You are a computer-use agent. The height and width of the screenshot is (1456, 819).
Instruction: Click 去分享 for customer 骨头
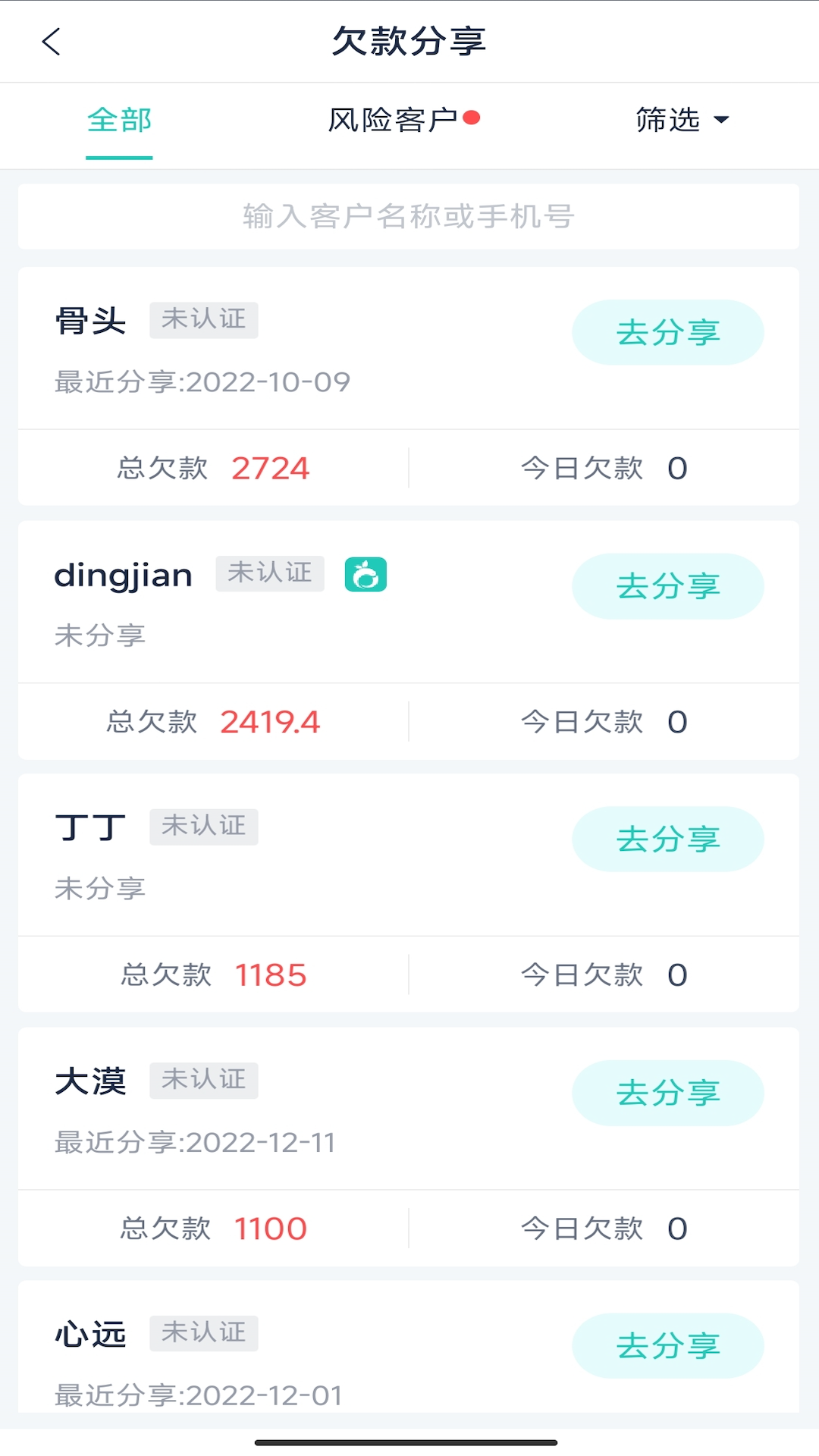(x=667, y=331)
